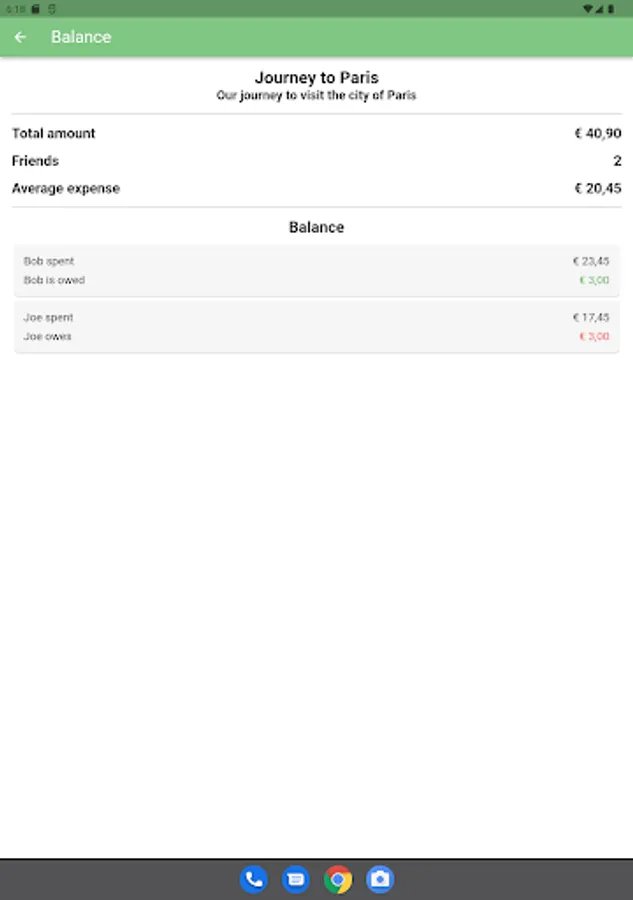Open Joe's balance card
The width and height of the screenshot is (633, 900).
[x=316, y=327]
